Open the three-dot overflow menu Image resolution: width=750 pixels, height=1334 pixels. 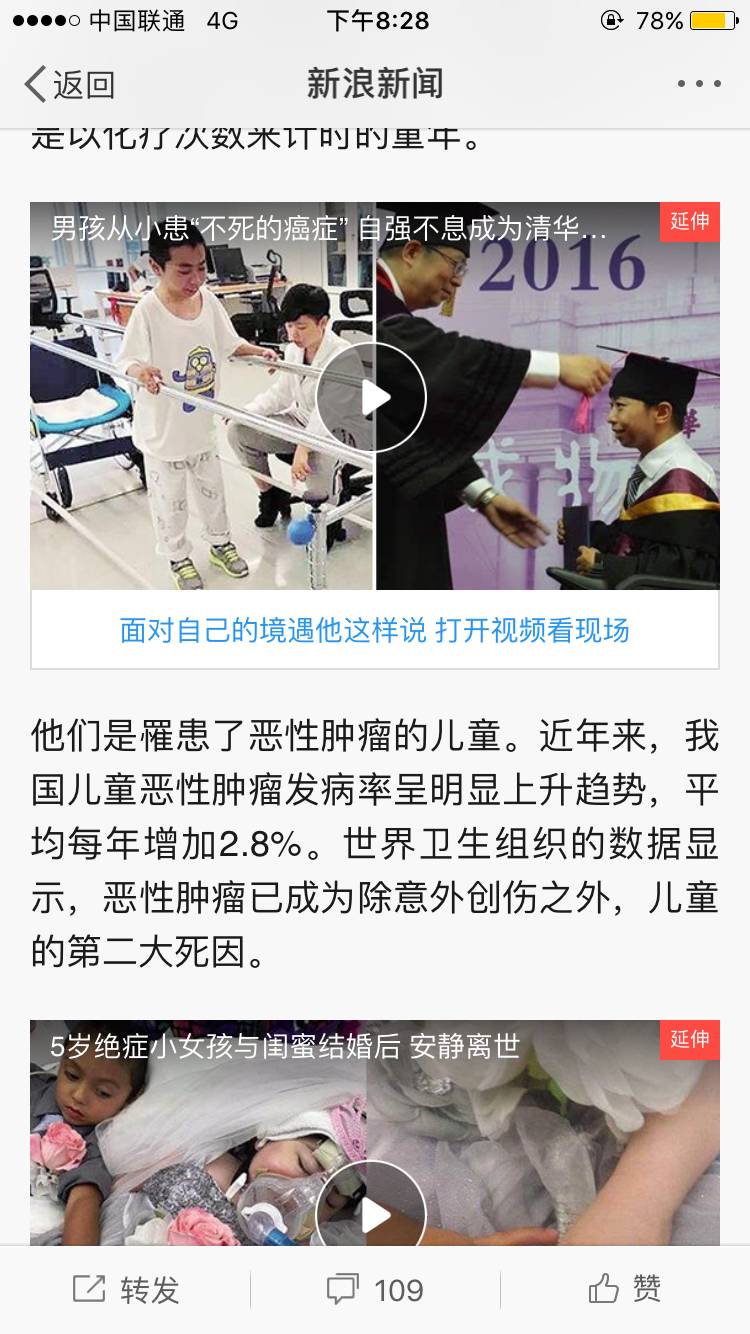tap(699, 85)
